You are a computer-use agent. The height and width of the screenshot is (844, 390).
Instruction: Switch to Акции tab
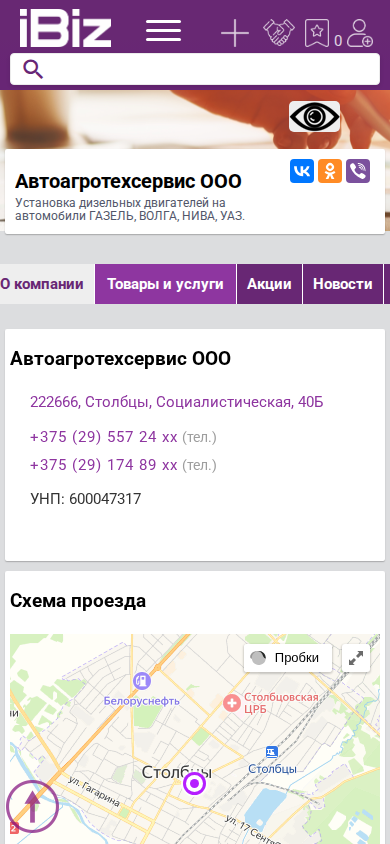(x=269, y=284)
